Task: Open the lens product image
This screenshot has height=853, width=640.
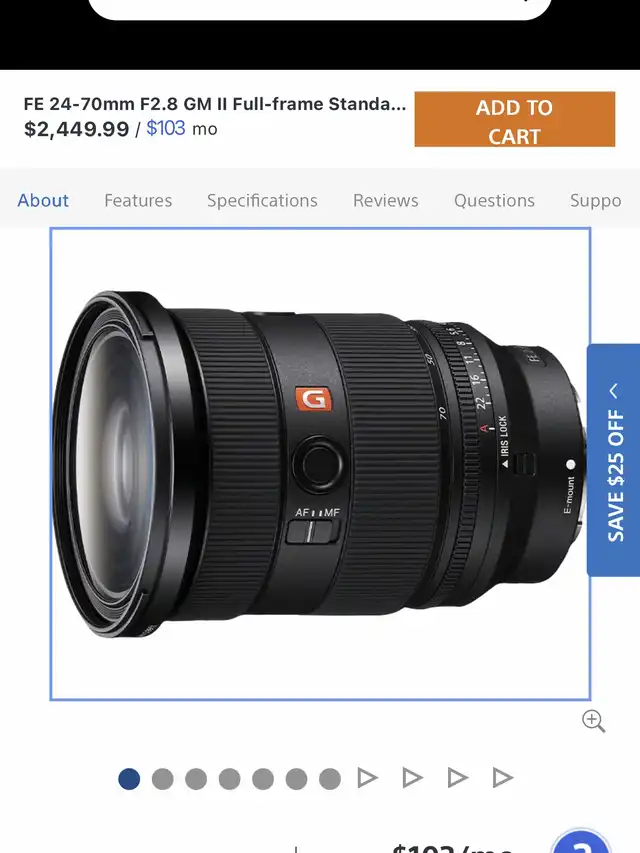Action: 320,463
